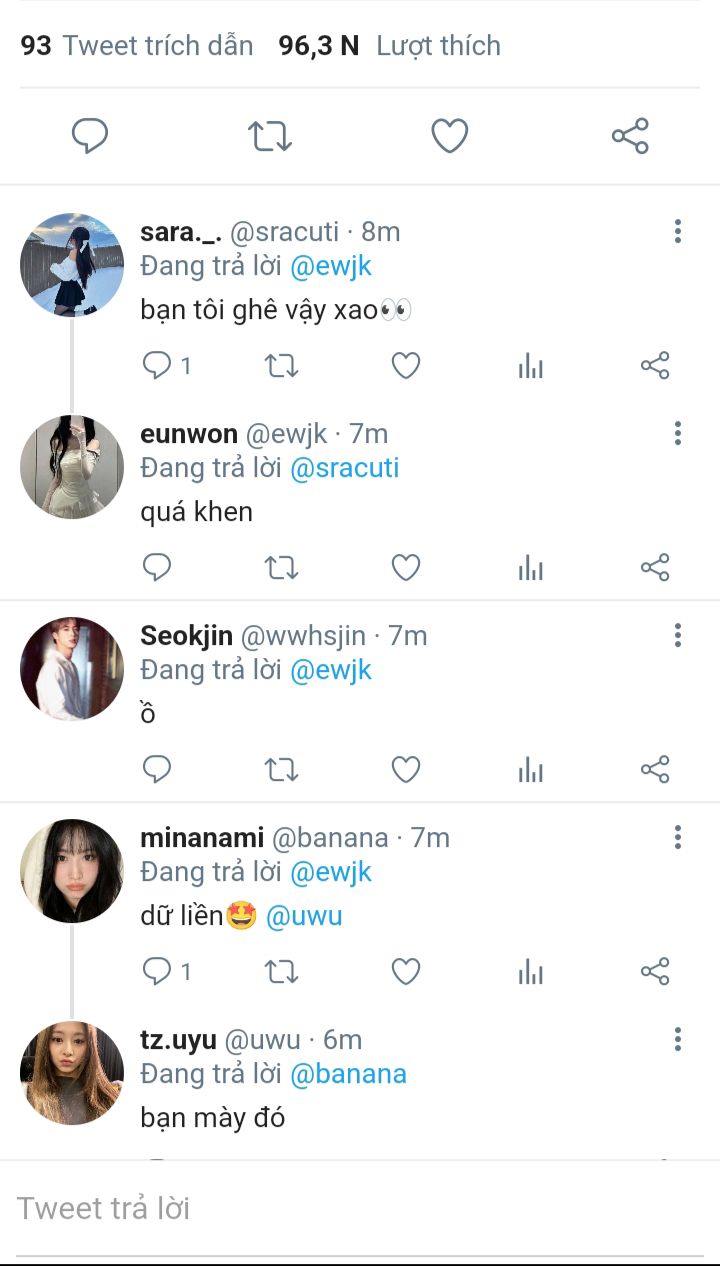Retweet the main tweet
Image resolution: width=720 pixels, height=1266 pixels.
[269, 135]
